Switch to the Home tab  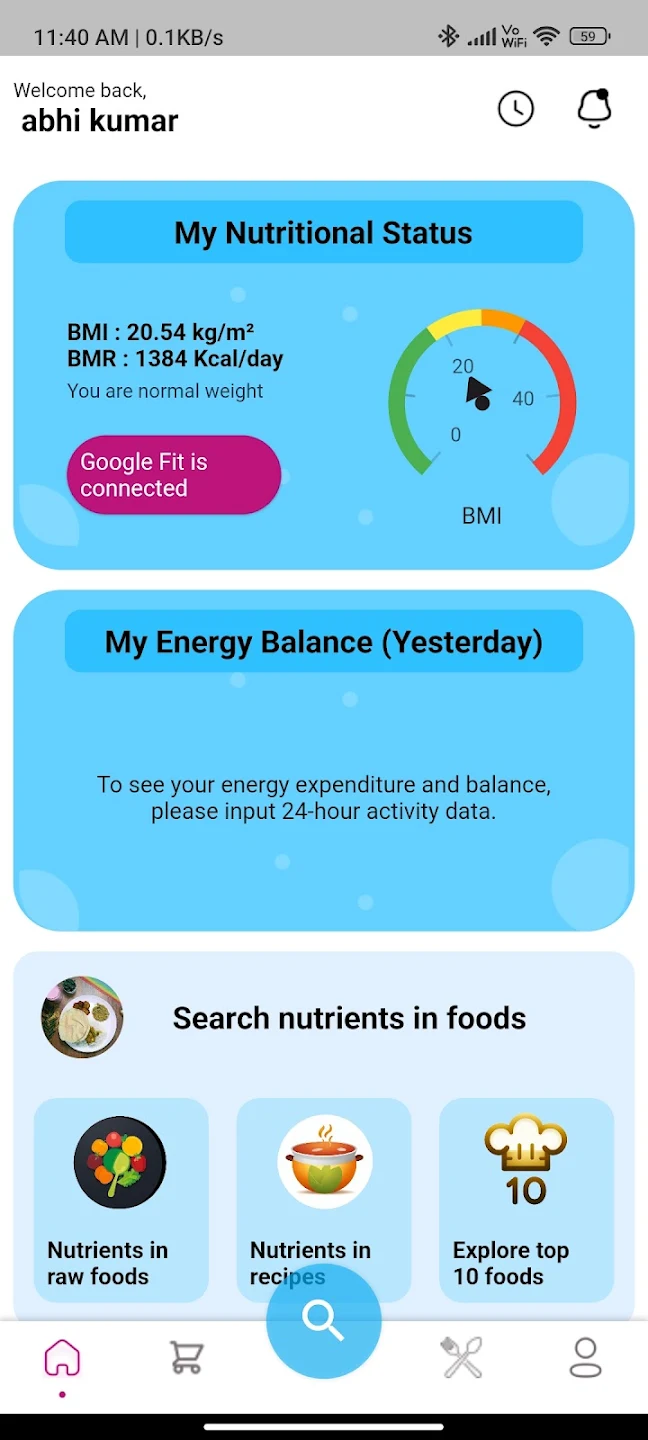tap(62, 1360)
